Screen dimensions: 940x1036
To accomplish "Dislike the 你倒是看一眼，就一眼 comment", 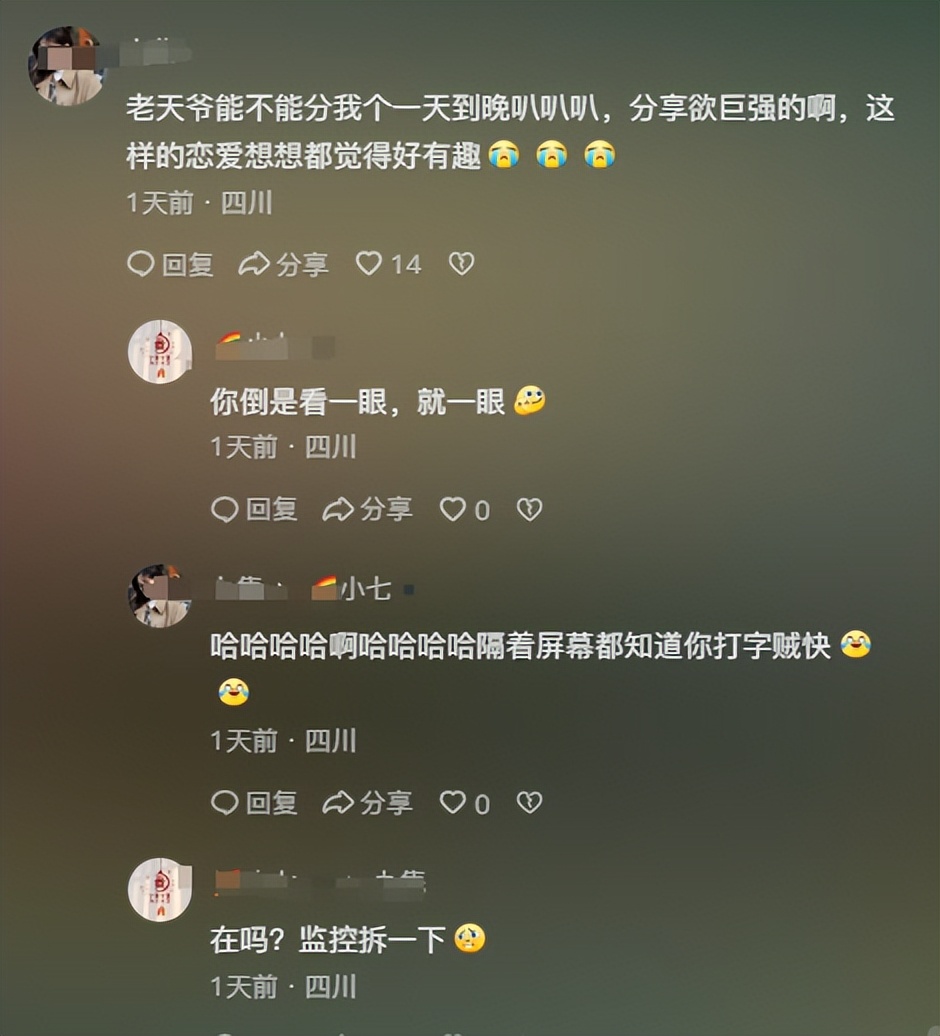I will point(529,510).
